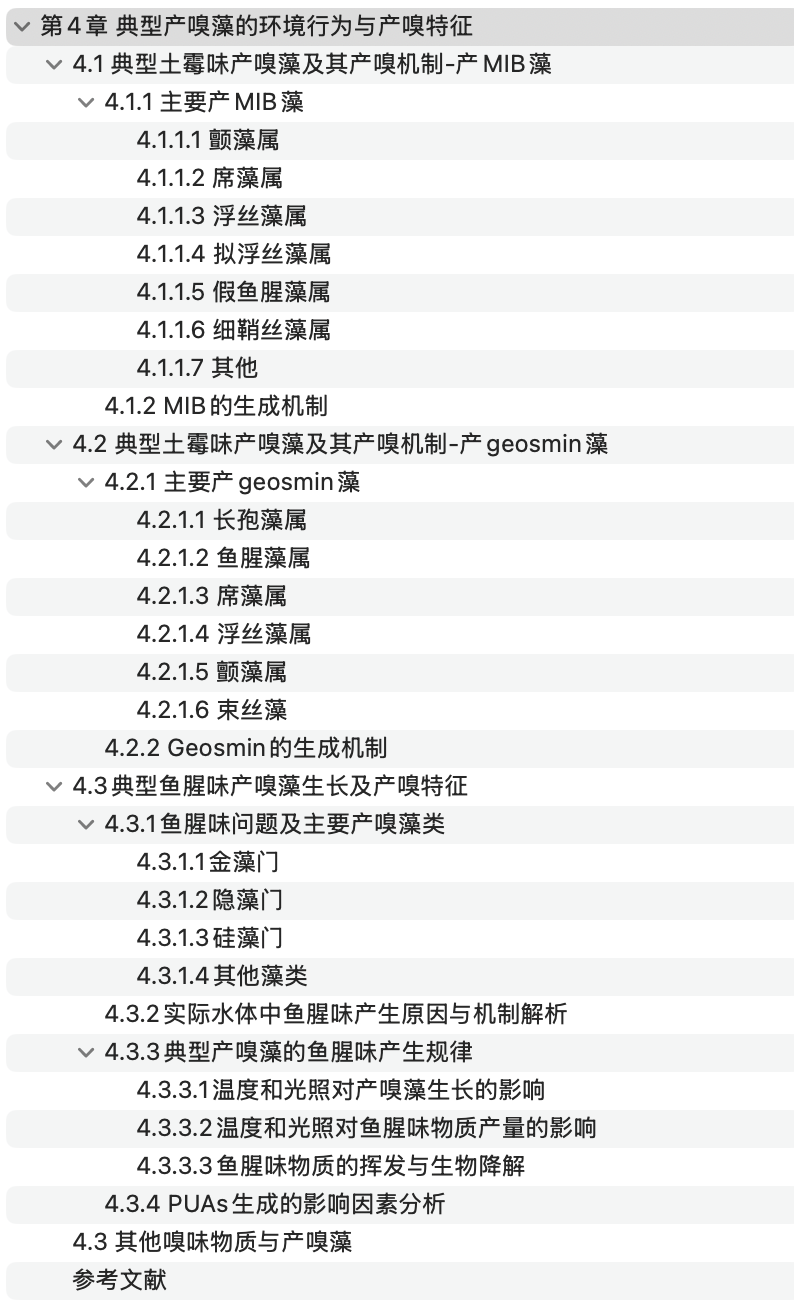This screenshot has height=1314, width=794.
Task: Open 4.3.3.3鱼腥味物质的挥发与生物降解
Action: click(330, 1167)
